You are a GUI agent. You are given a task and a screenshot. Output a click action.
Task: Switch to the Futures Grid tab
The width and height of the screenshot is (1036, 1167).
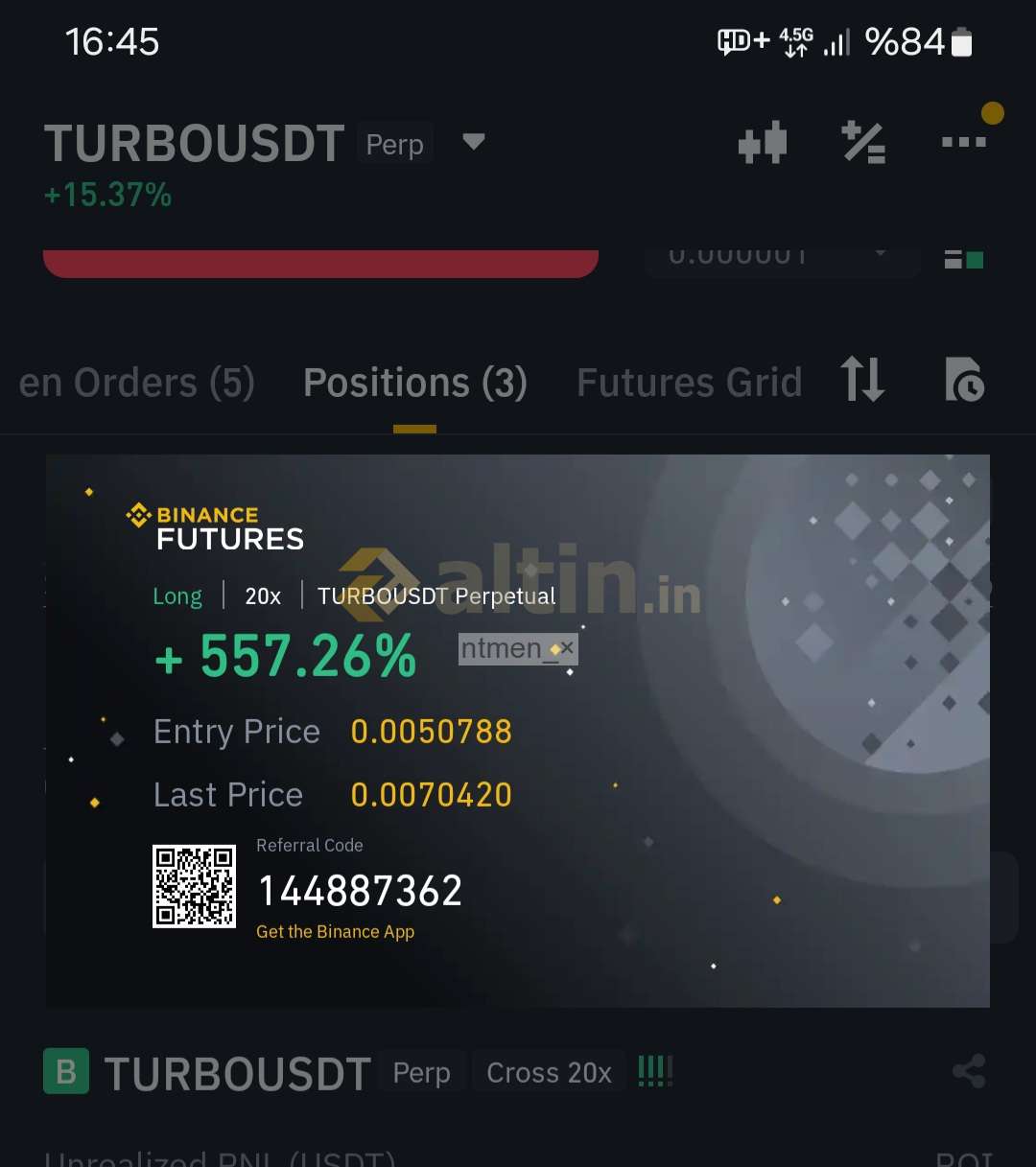pyautogui.click(x=689, y=383)
